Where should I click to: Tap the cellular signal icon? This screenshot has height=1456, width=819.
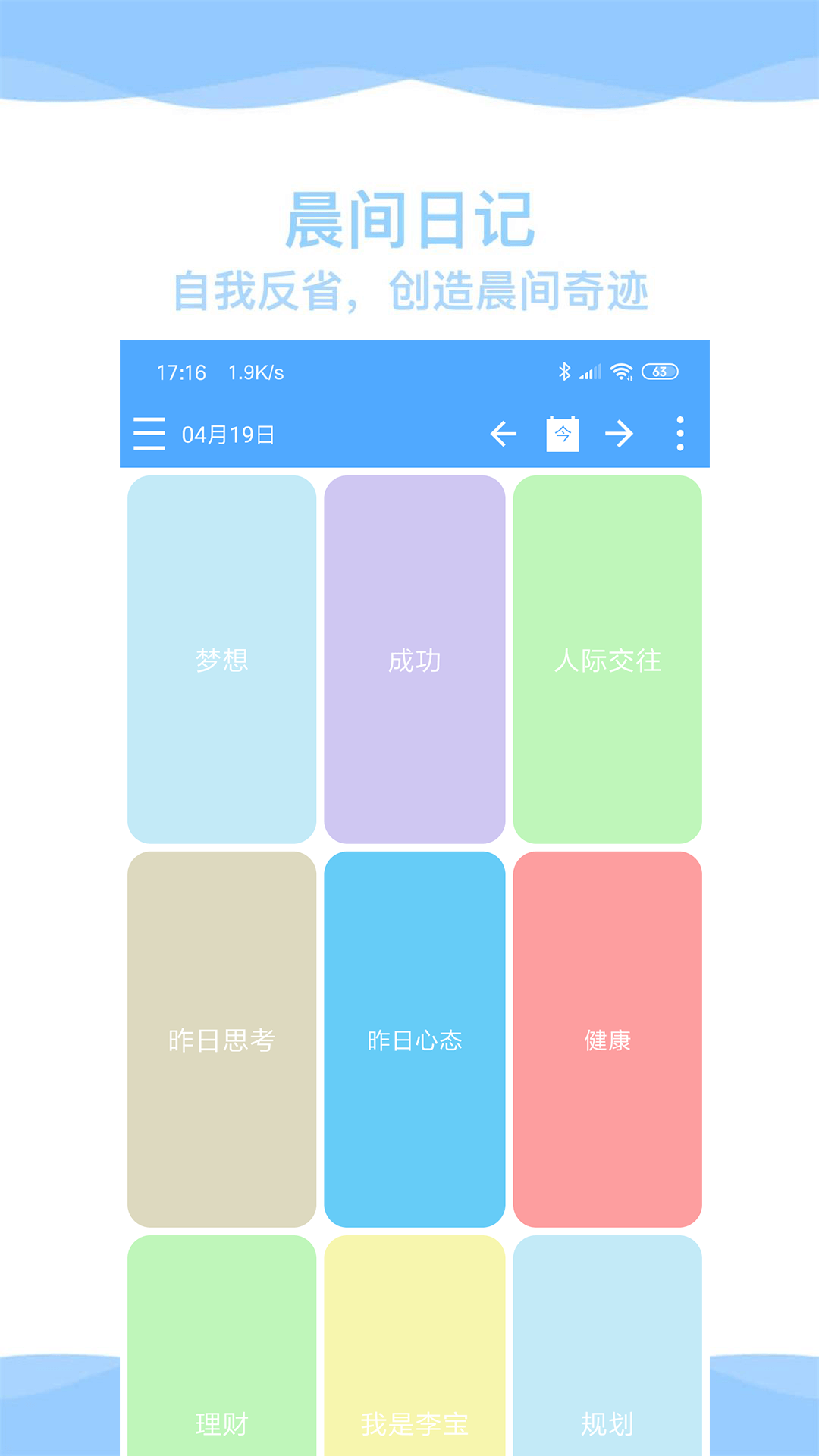[x=591, y=372]
